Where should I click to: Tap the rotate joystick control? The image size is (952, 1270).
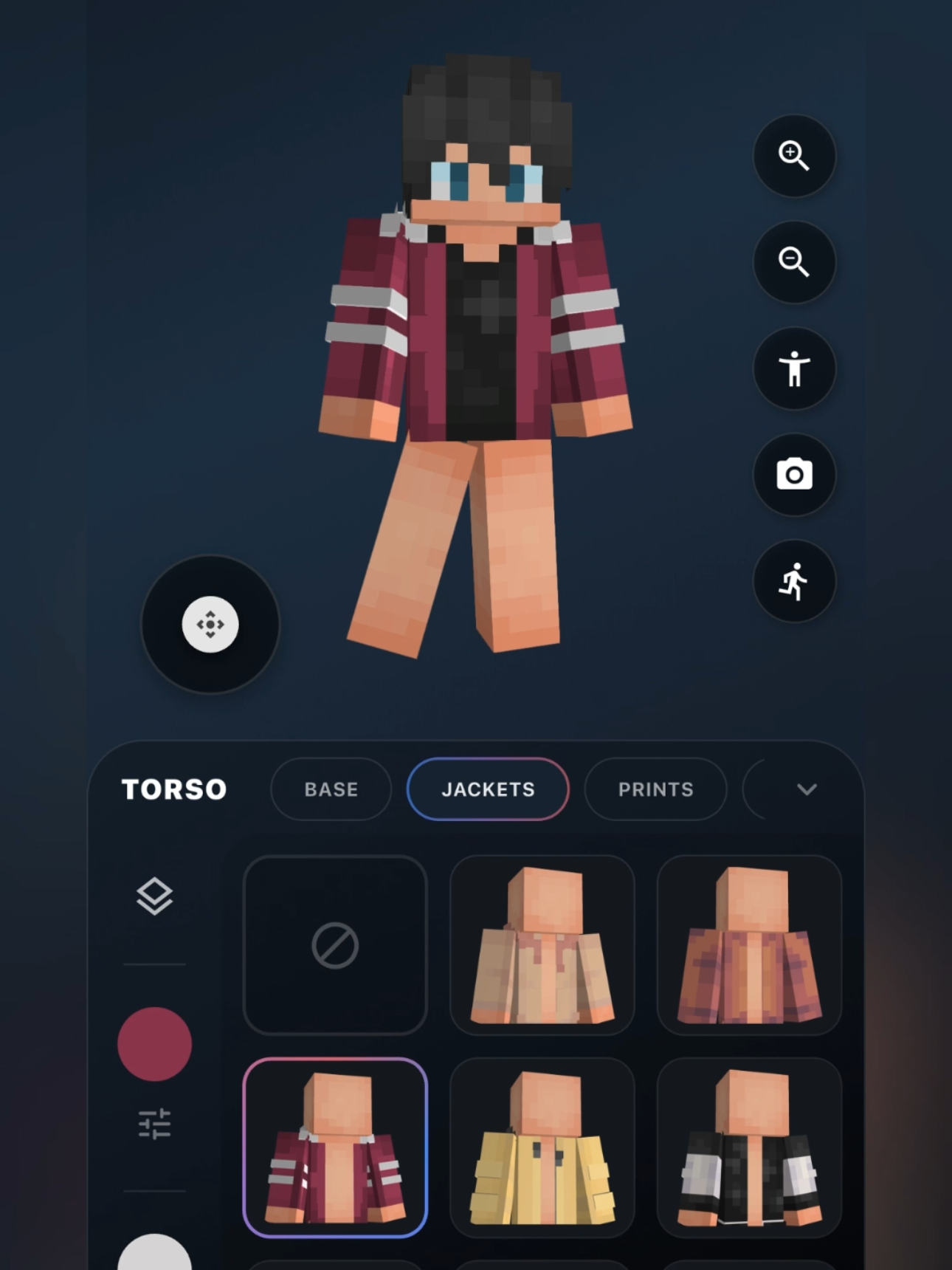210,625
